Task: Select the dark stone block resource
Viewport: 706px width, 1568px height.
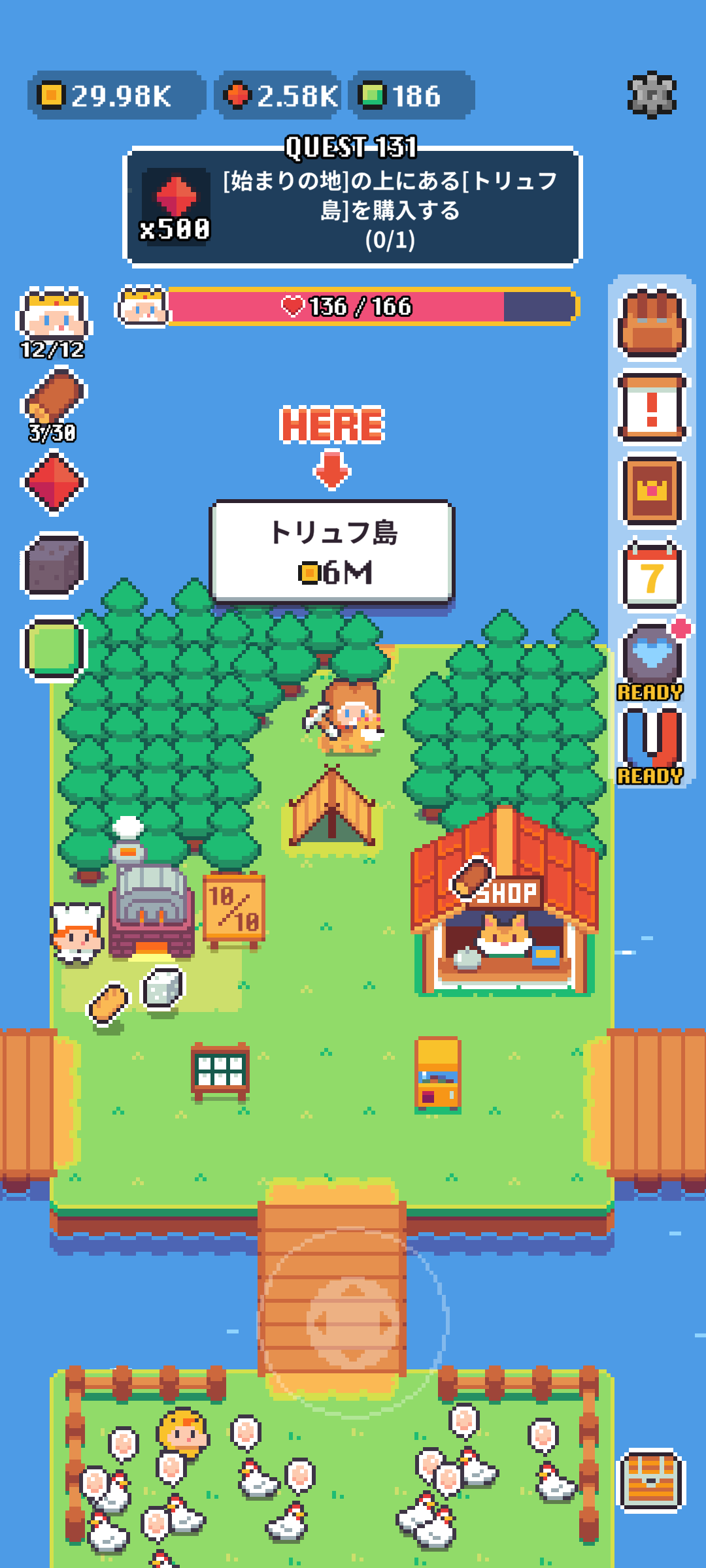Action: 54,565
